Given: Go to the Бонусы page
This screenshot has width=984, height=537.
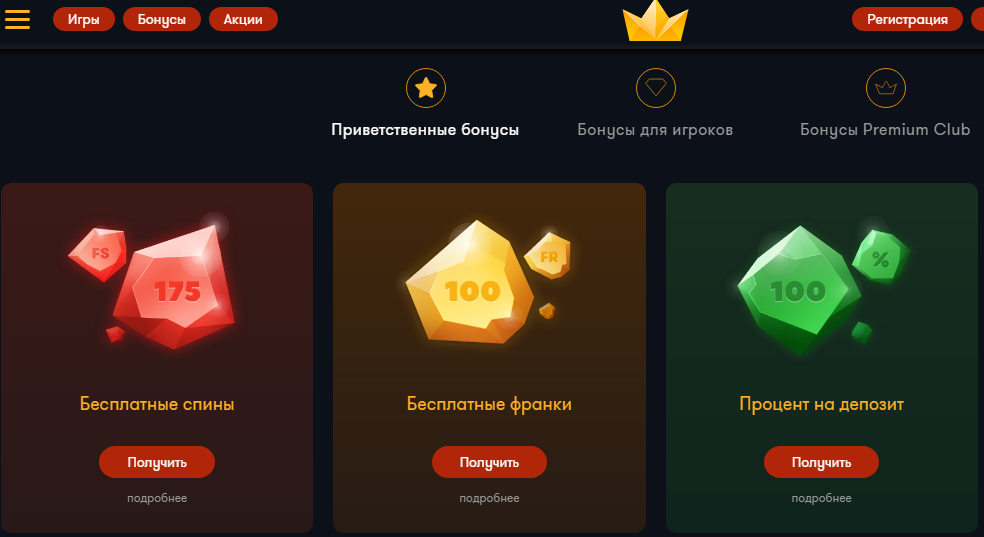Looking at the screenshot, I should [161, 19].
